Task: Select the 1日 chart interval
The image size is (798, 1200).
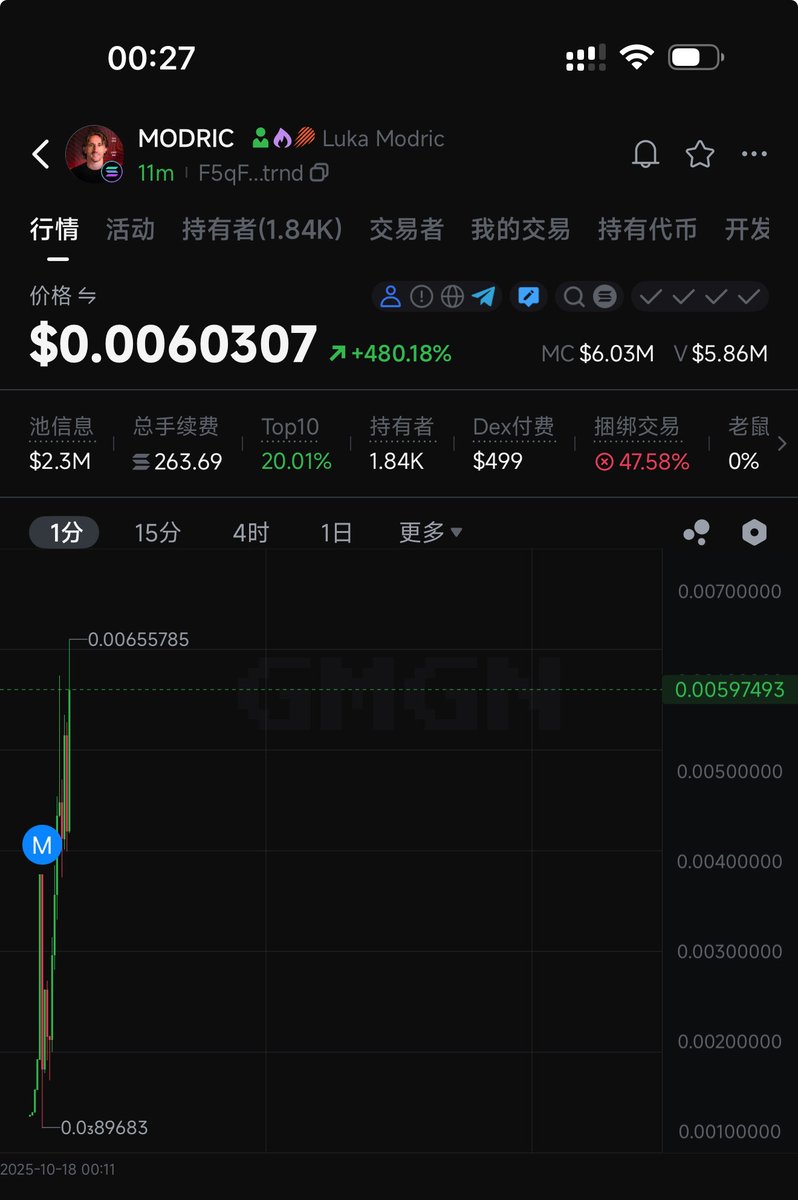Action: click(x=337, y=532)
